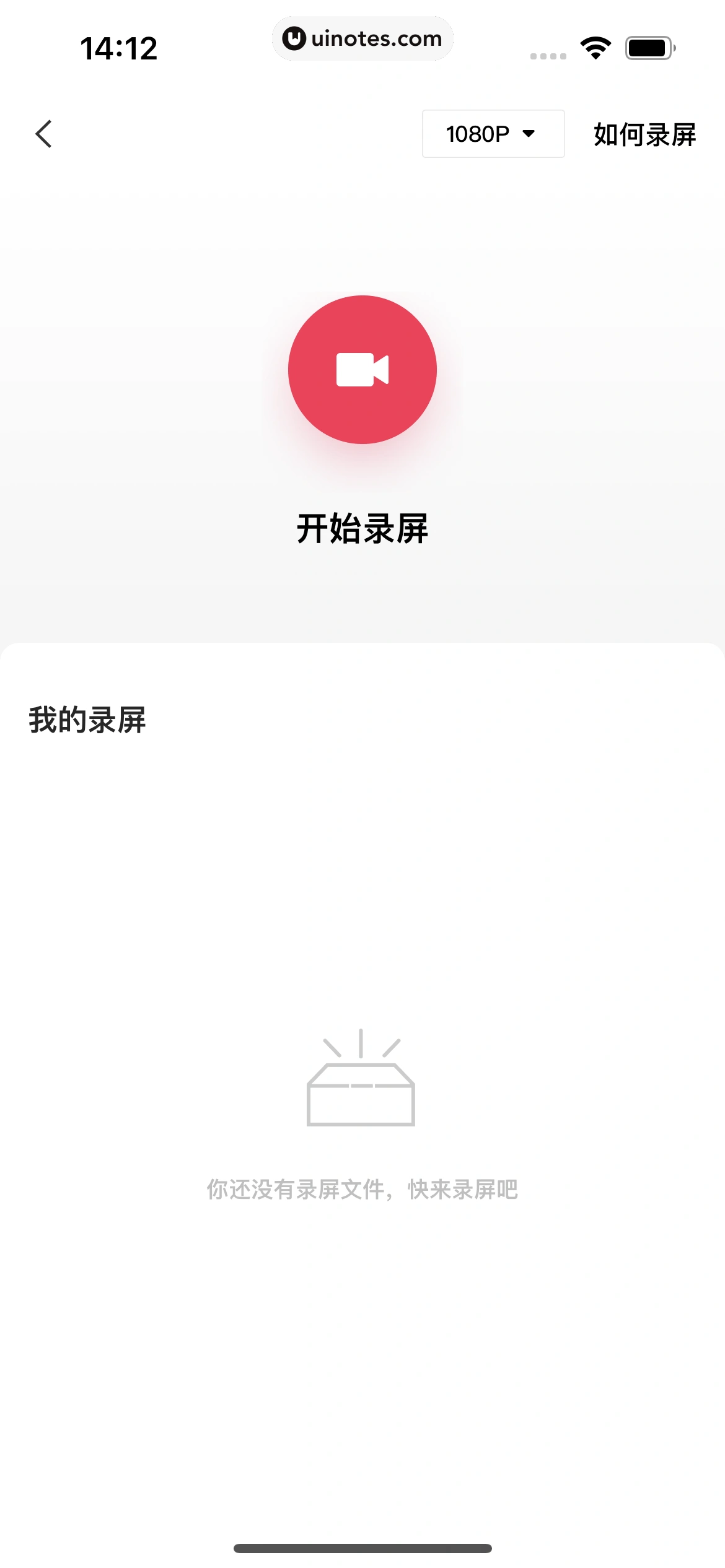This screenshot has height=1568, width=725.
Task: Click the battery indicator icon
Action: (x=648, y=48)
